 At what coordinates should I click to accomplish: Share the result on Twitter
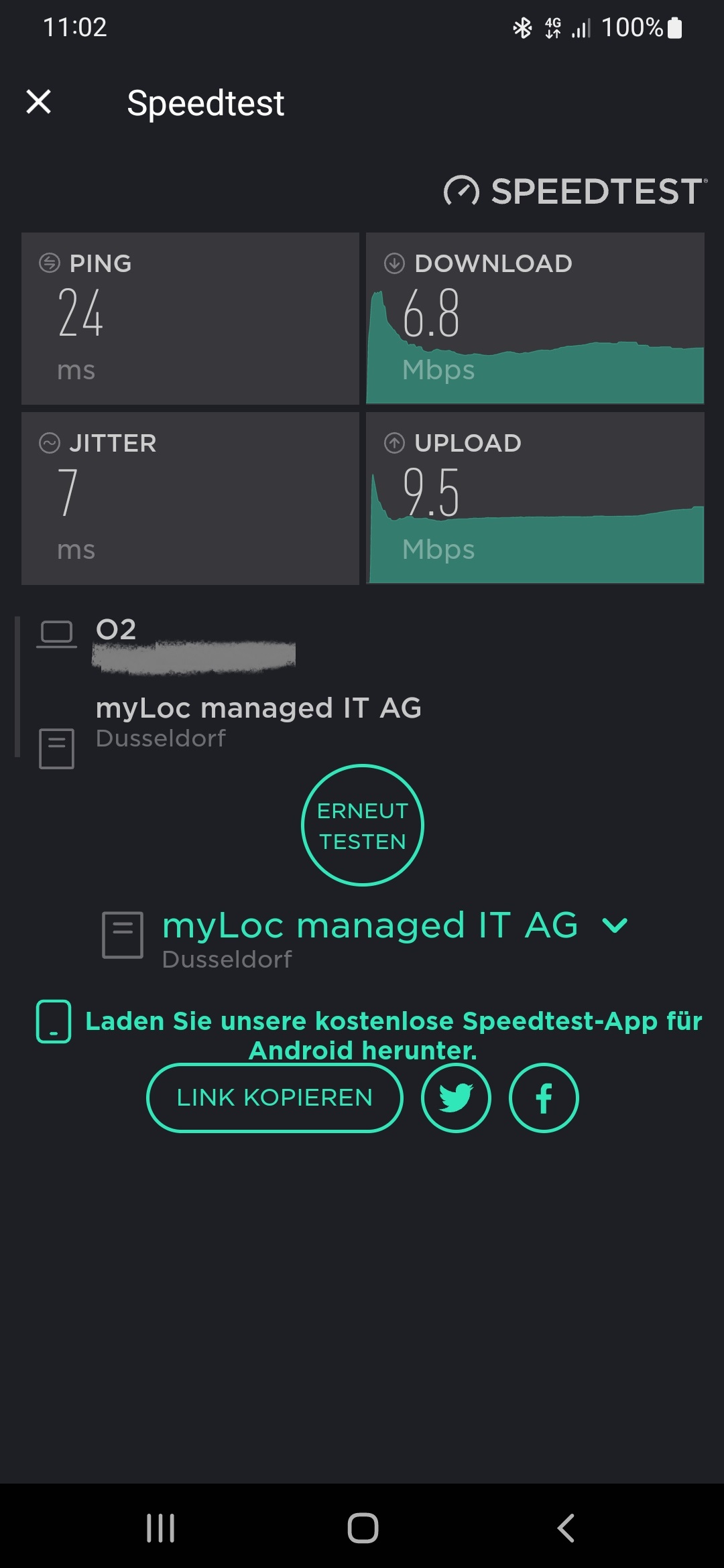coord(456,1098)
